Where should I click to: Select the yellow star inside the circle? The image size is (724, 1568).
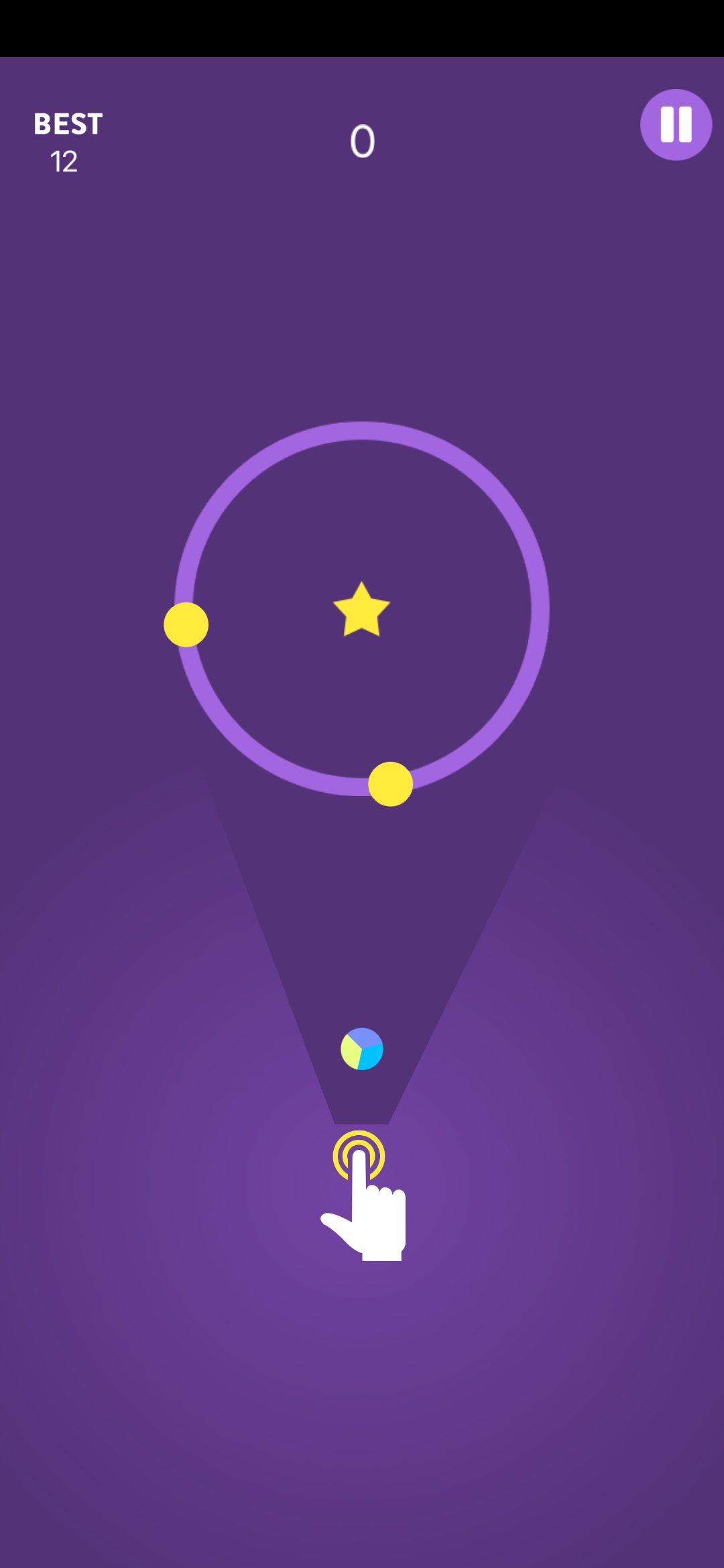click(362, 611)
